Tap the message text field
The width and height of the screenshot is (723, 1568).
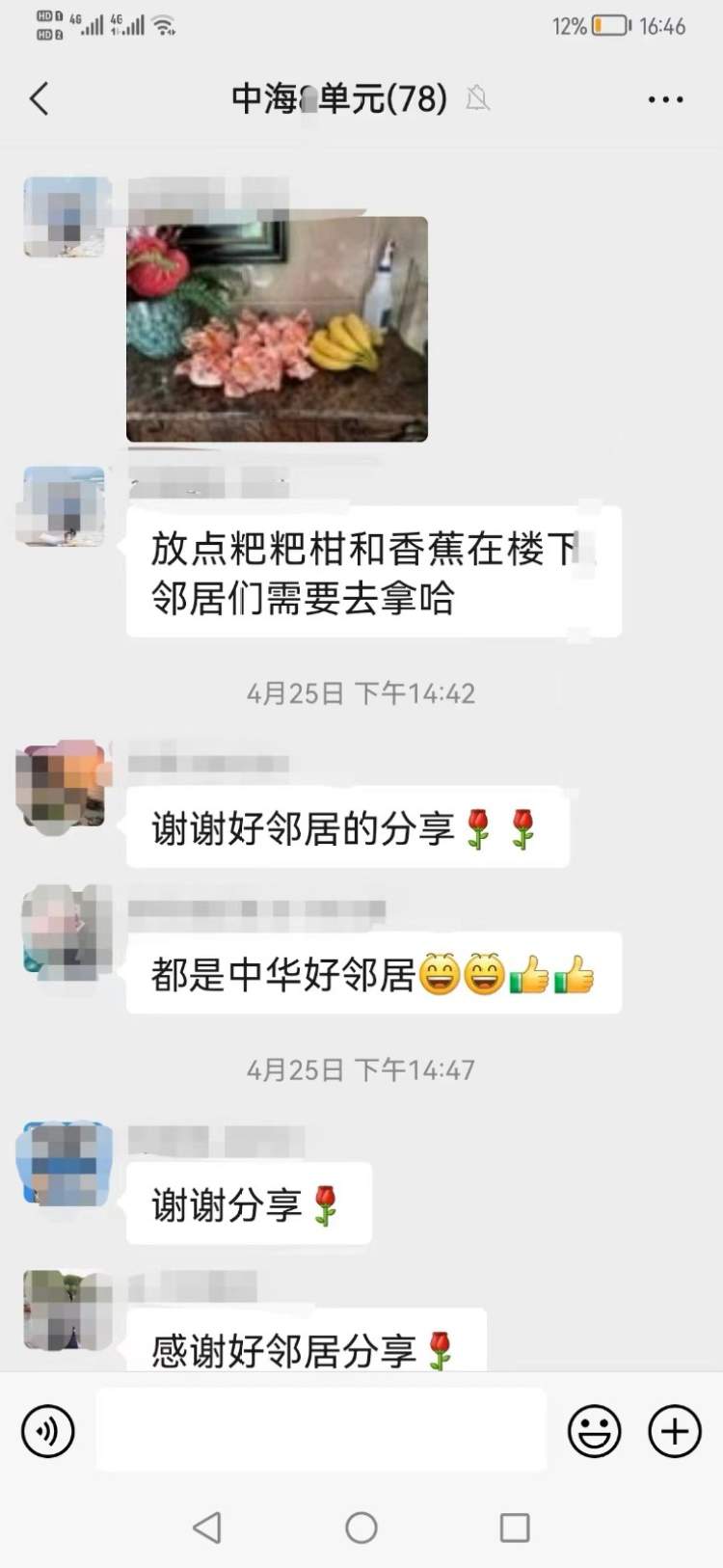[x=321, y=1430]
